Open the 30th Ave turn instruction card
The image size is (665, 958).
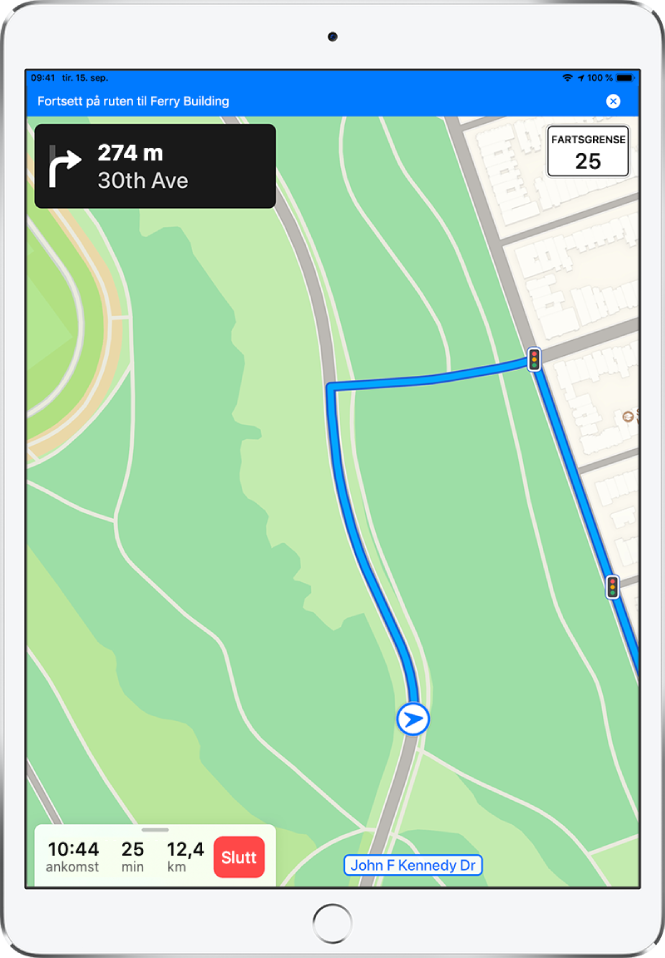(155, 166)
